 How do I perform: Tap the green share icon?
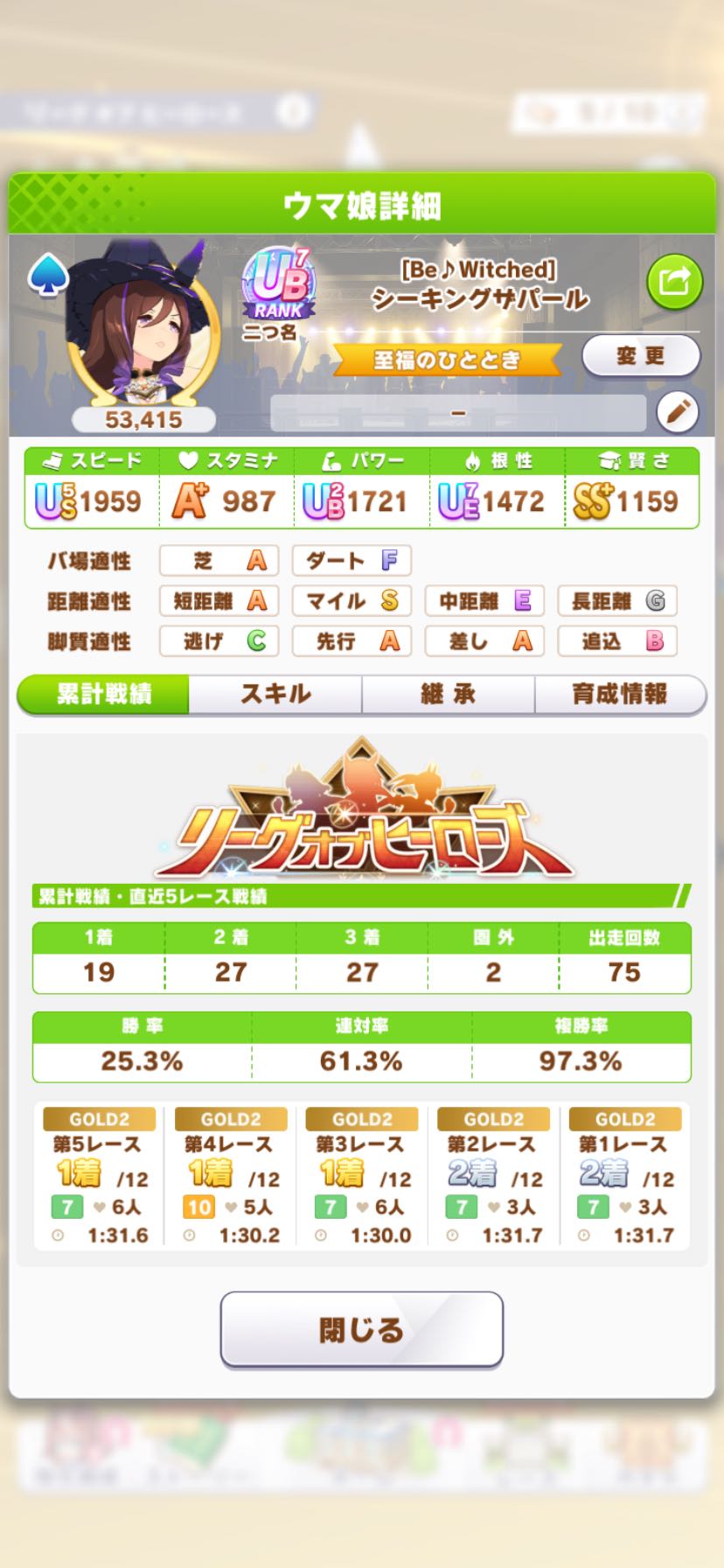674,282
